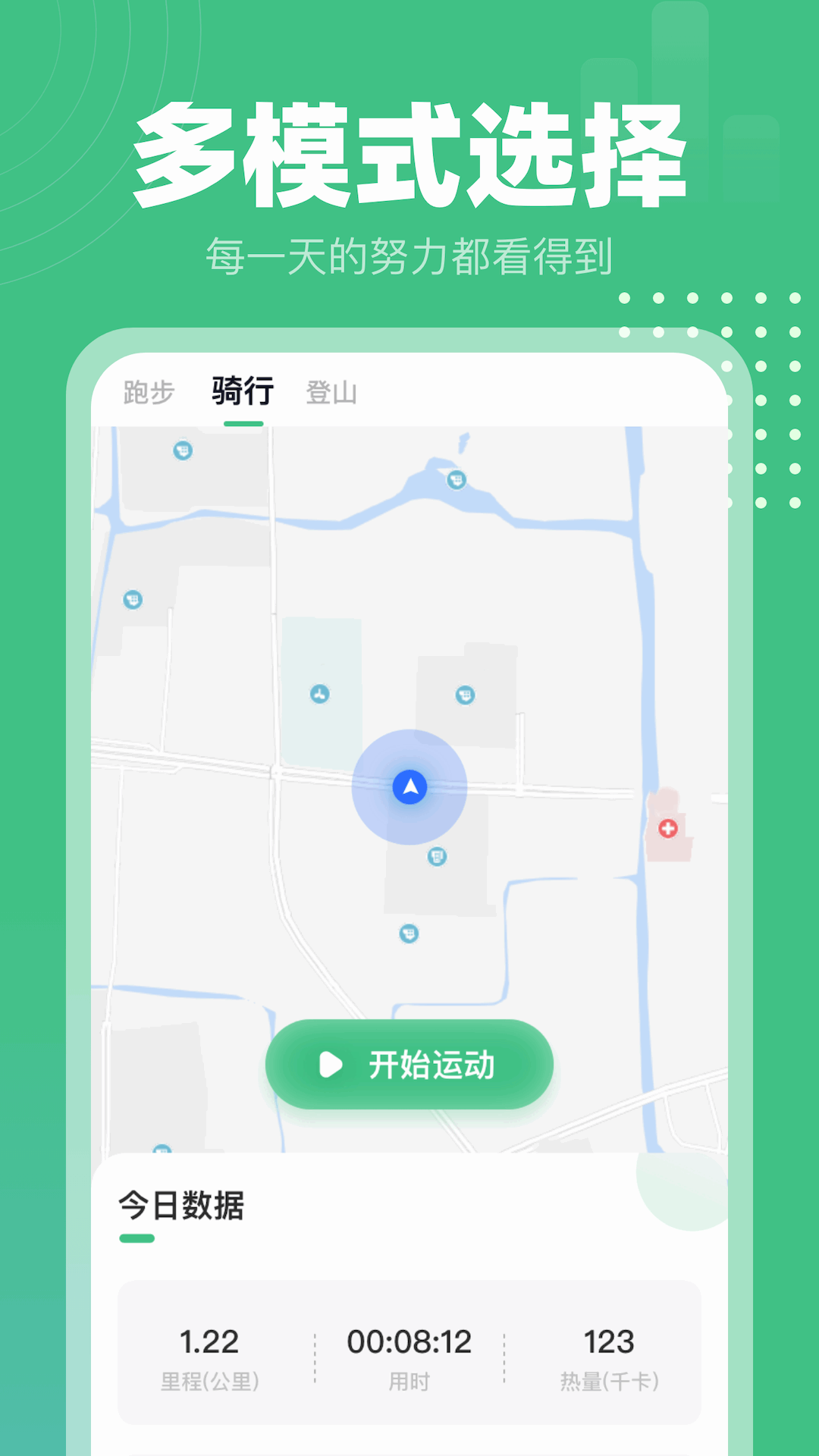Select the active 骑行 cycling tab
Image resolution: width=819 pixels, height=1456 pixels.
(x=241, y=389)
